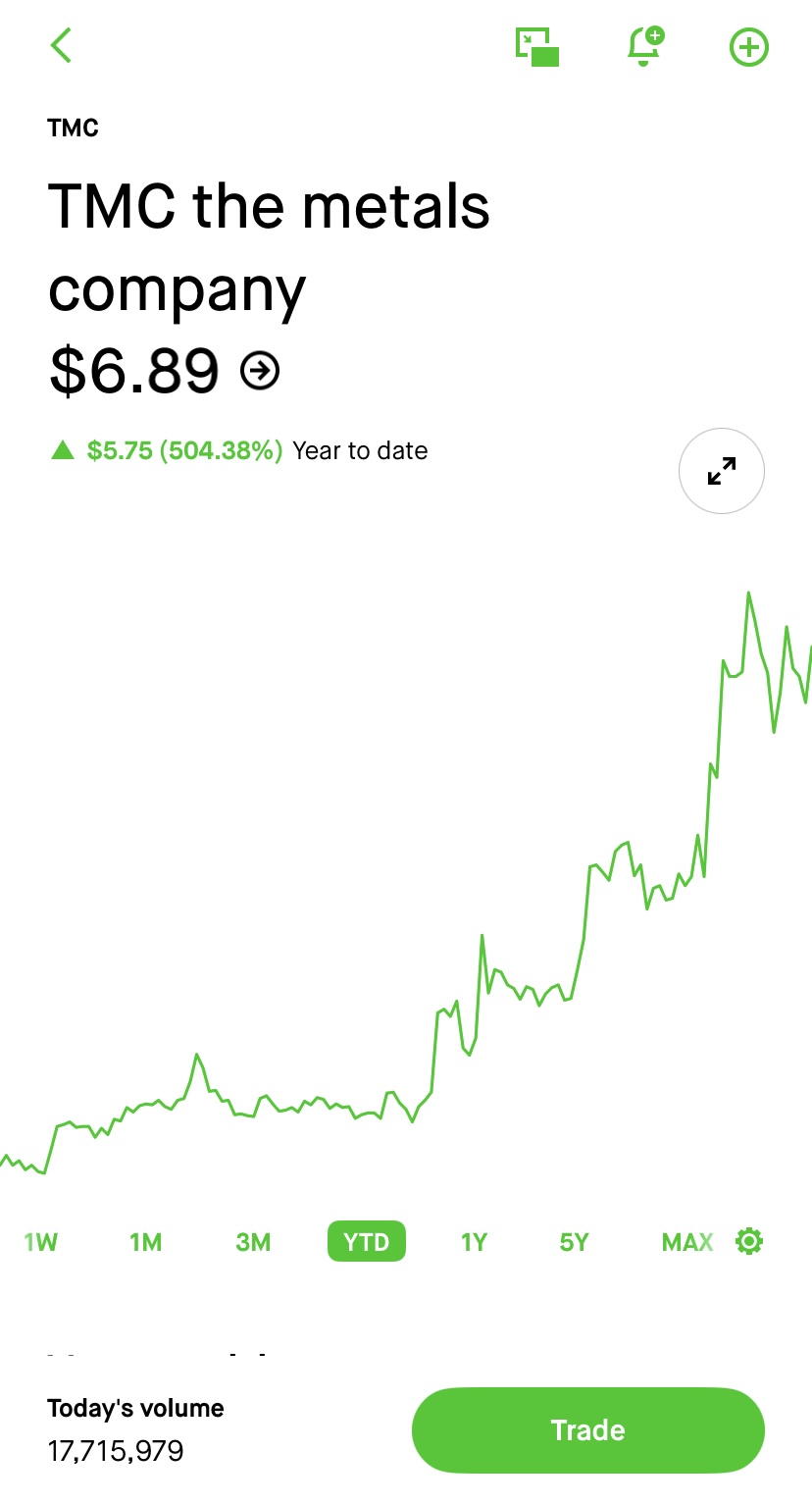Expand the chart to full screen
The image size is (812, 1504).
point(722,471)
